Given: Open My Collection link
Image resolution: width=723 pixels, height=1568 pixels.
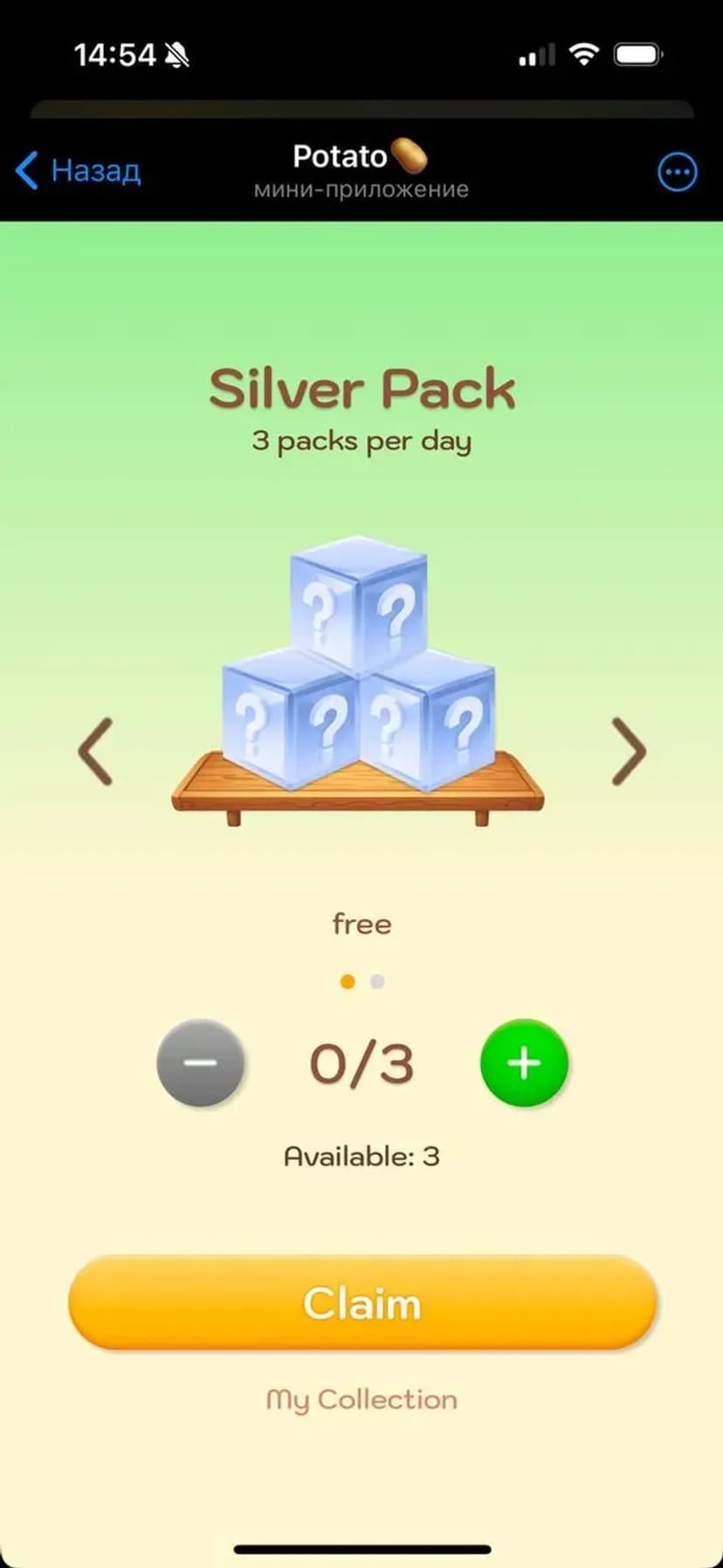Looking at the screenshot, I should click(x=361, y=1400).
